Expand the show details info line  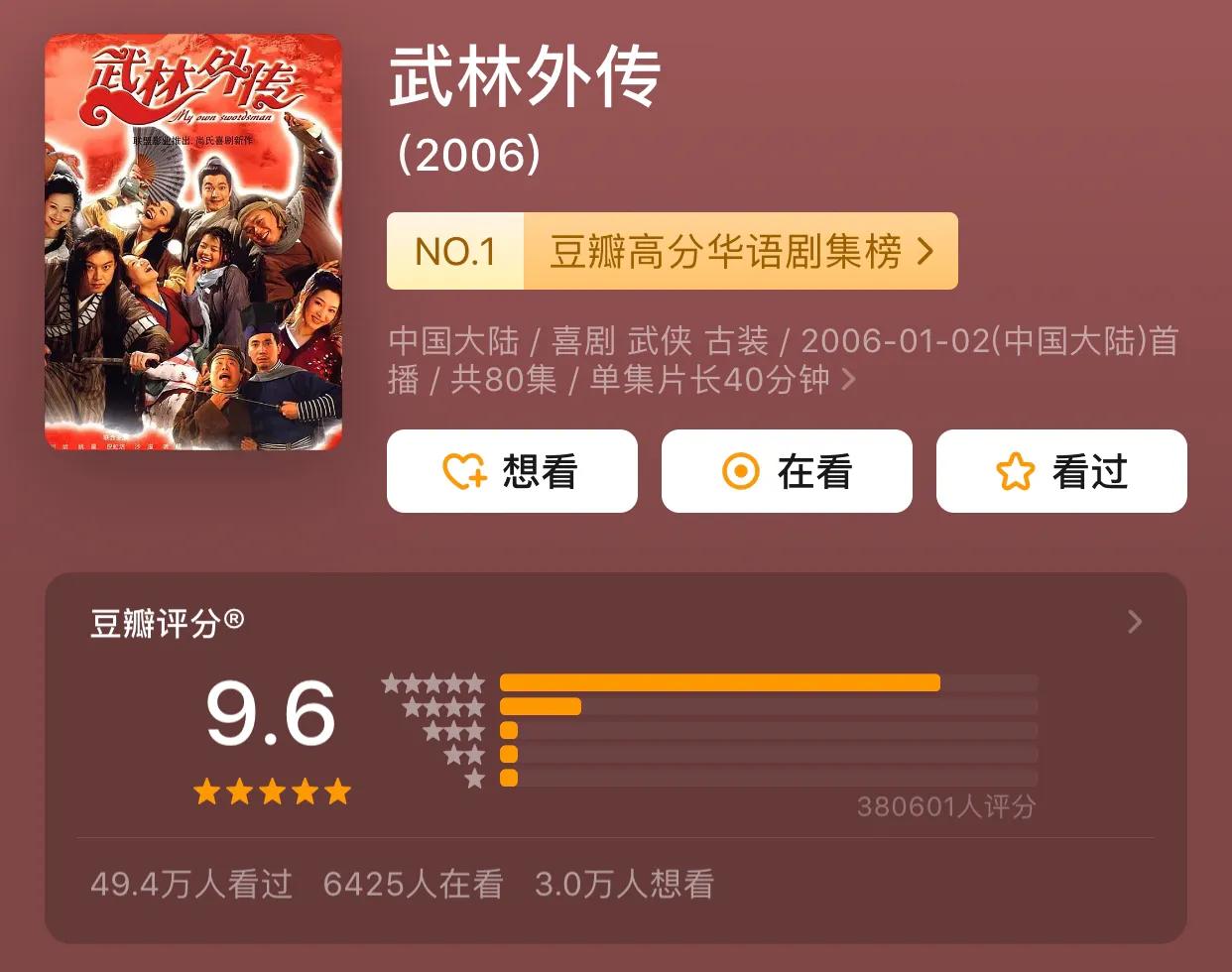[848, 380]
